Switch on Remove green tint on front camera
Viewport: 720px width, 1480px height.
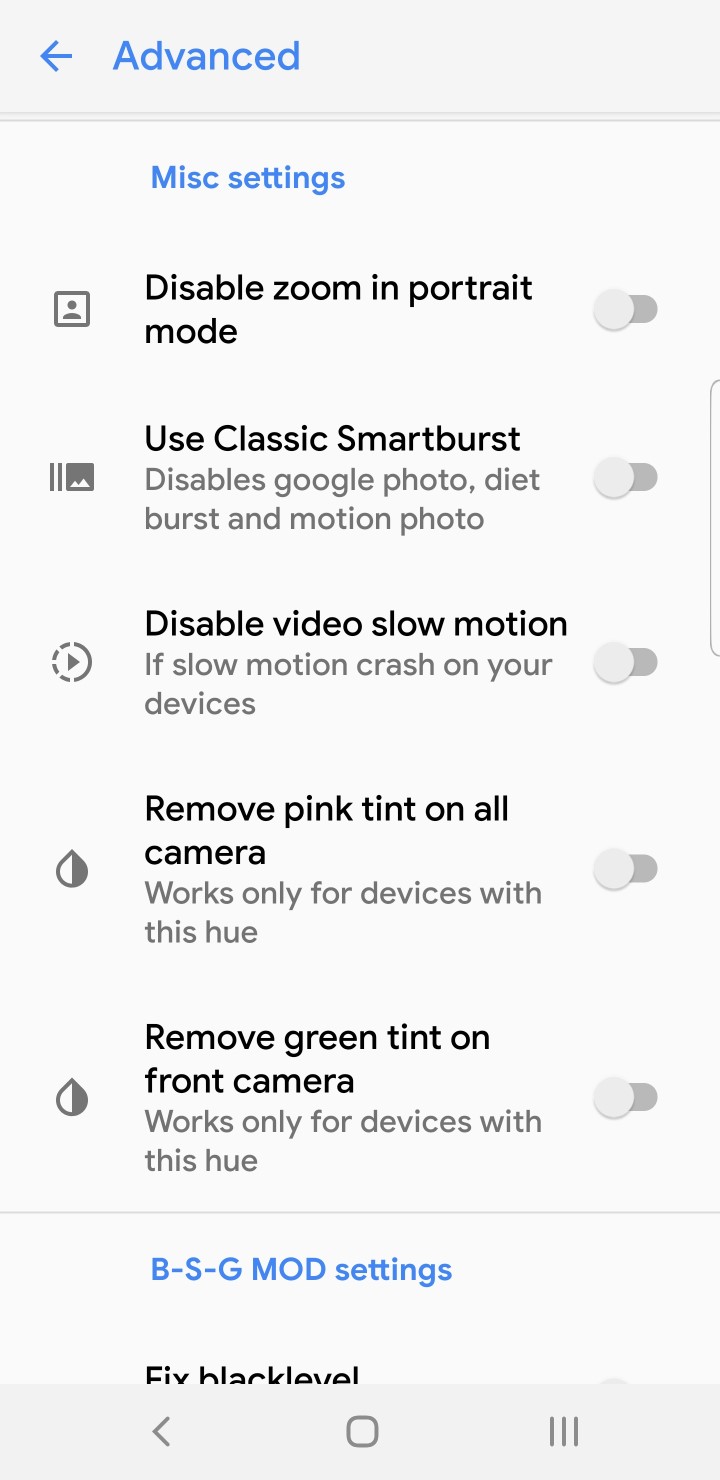(626, 1098)
